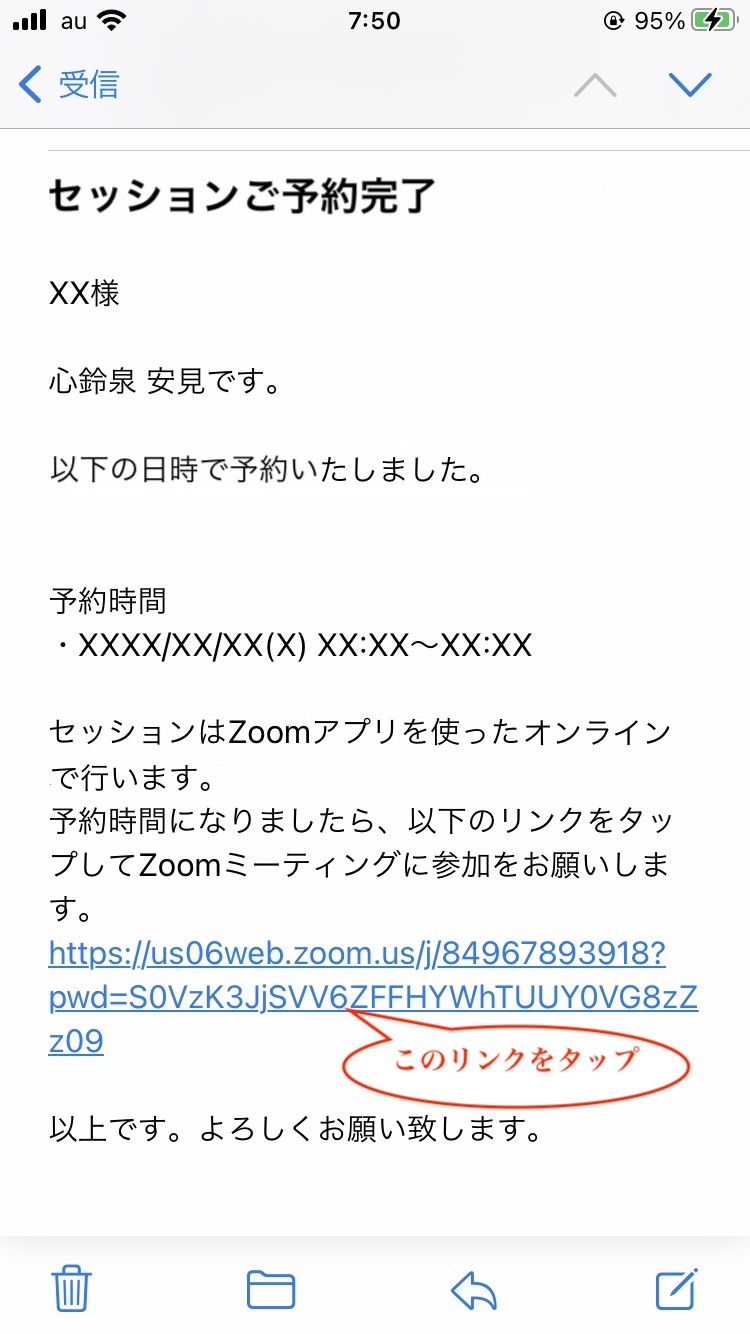Show the previous message with up arrow
Image resolution: width=750 pixels, height=1334 pixels.
point(595,85)
